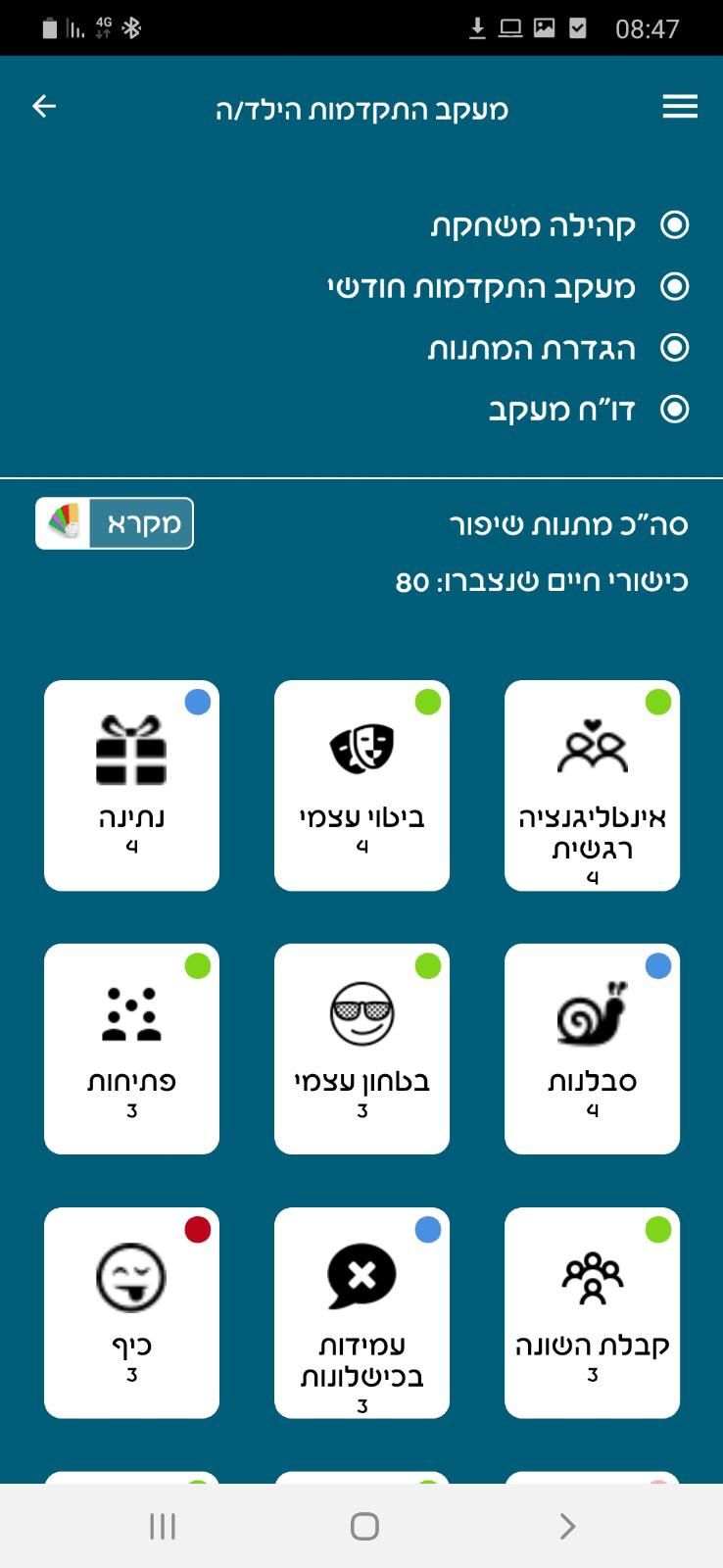Open the עמידות בכישלונות card

coord(361,1312)
